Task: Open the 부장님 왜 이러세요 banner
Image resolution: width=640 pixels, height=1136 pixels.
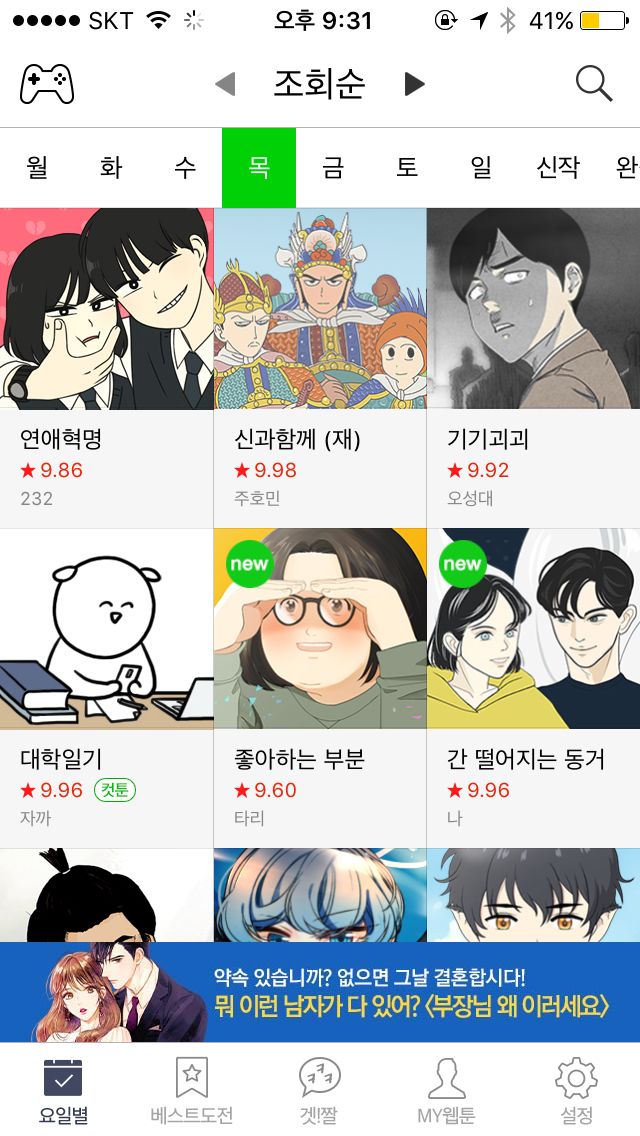Action: coord(320,992)
